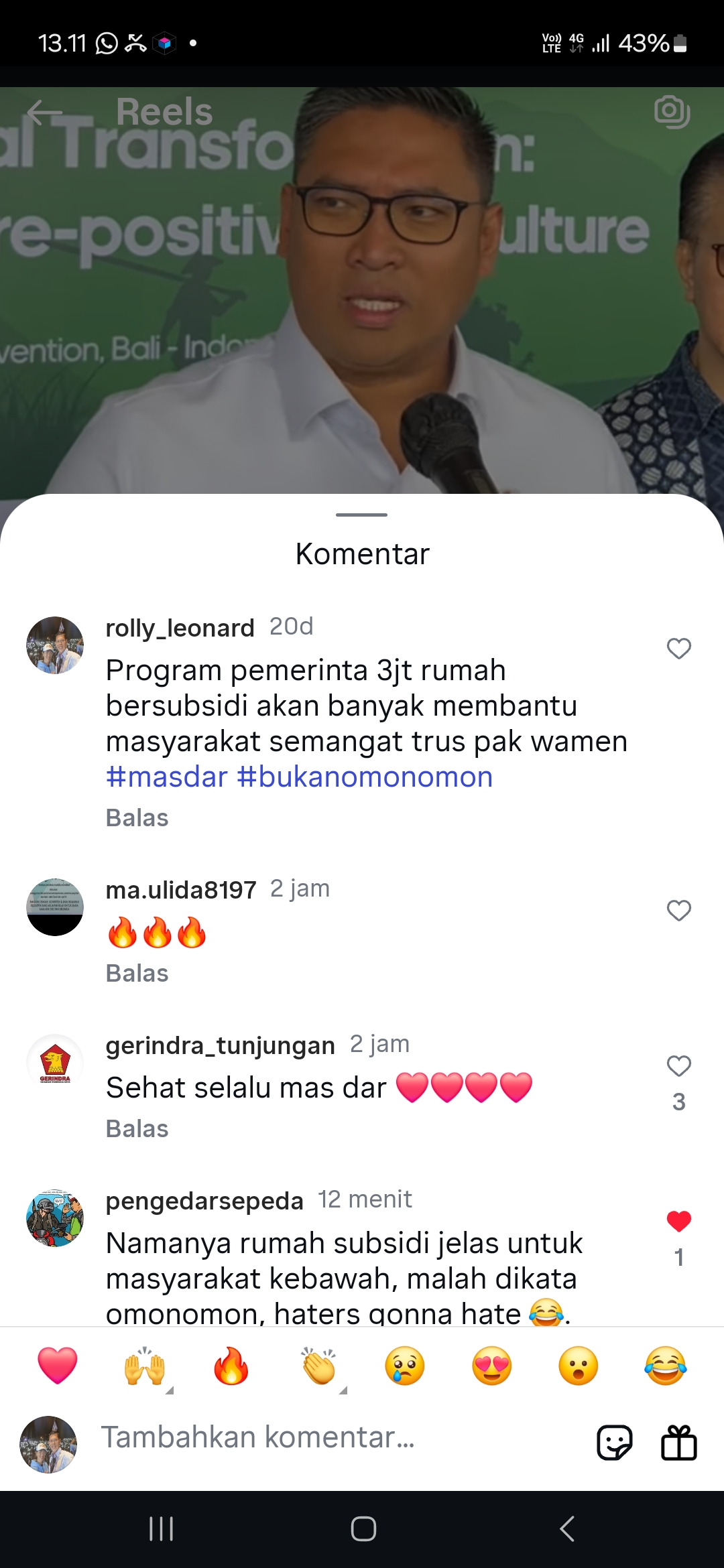Open rolly_leonard's profile picture
The height and width of the screenshot is (1568, 724).
tap(55, 645)
